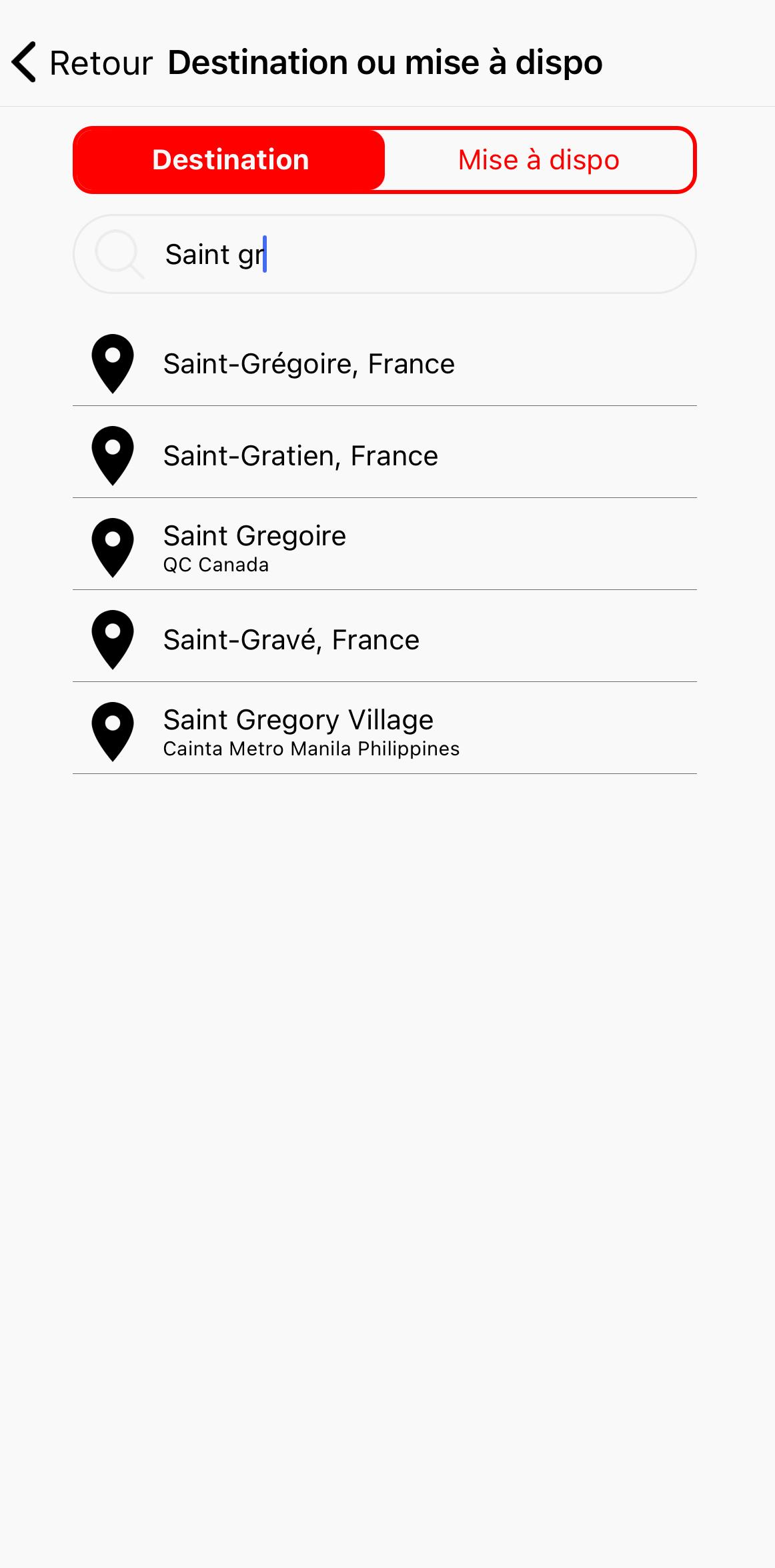Pick Saint-Gratien, France from results
Screen dimensions: 775x1568
click(385, 456)
